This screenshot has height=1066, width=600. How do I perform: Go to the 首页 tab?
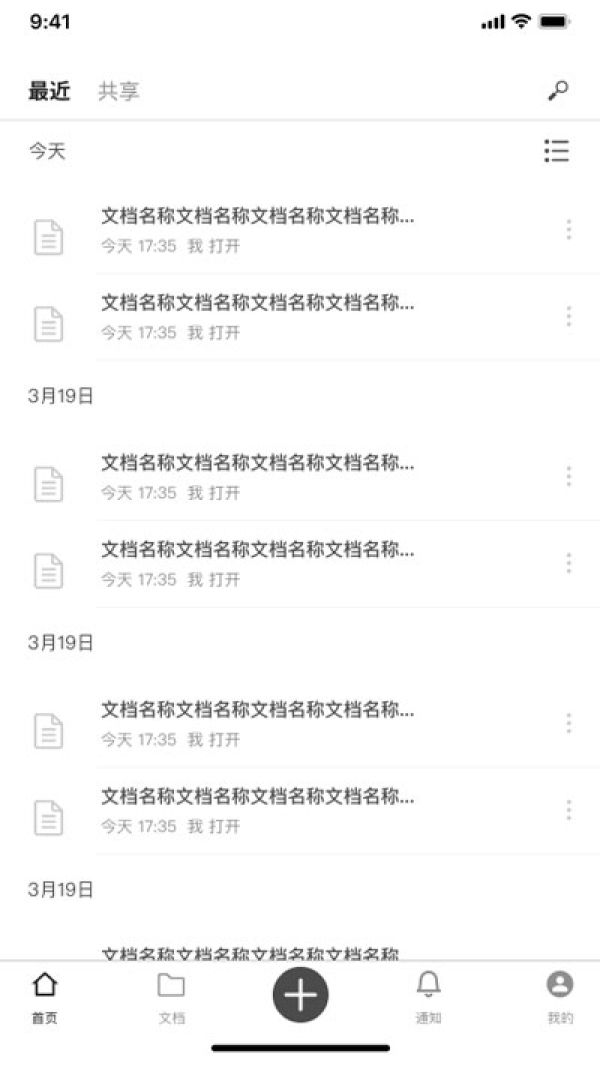coord(45,997)
